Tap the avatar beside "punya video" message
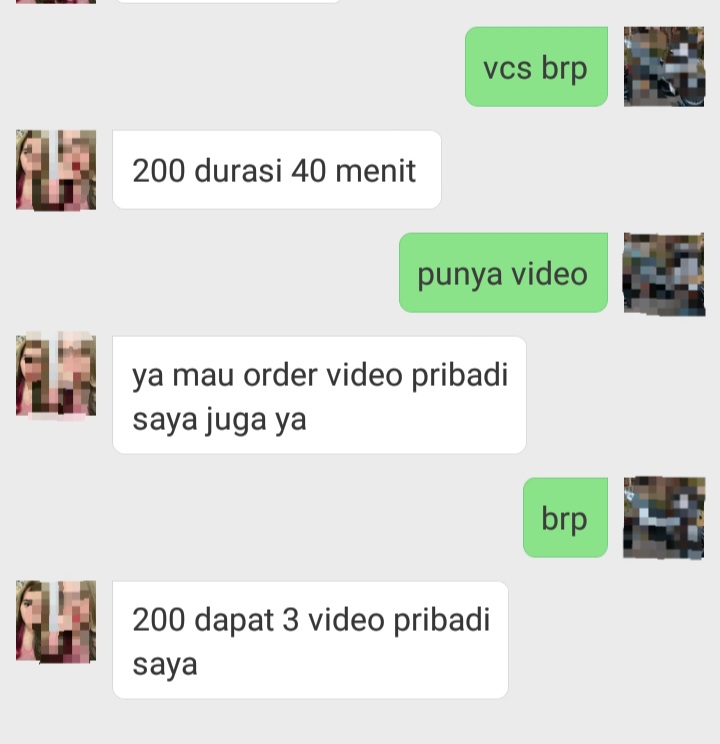Viewport: 720px width, 744px height. (664, 274)
